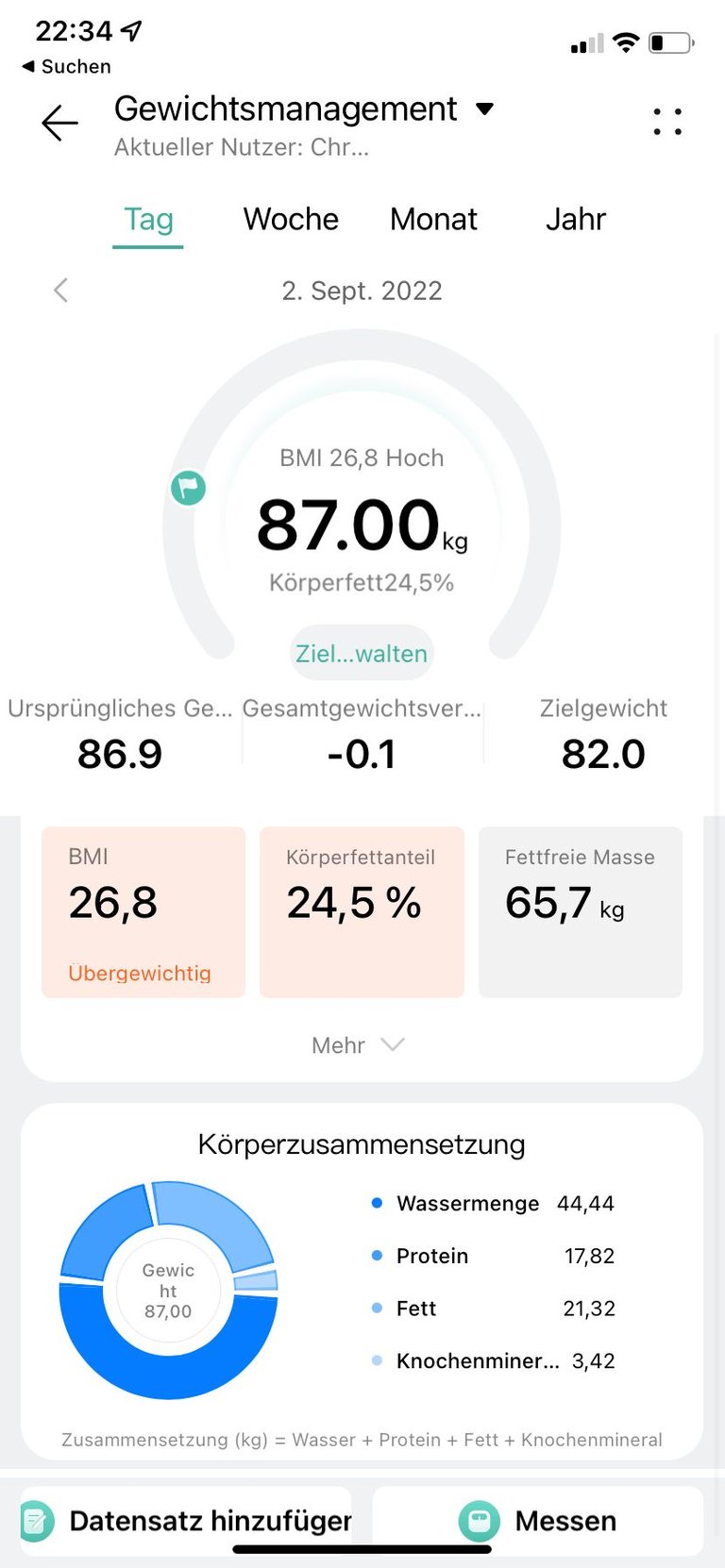The image size is (725, 1568).
Task: Tap the Ziel...walten goal button
Action: click(362, 653)
